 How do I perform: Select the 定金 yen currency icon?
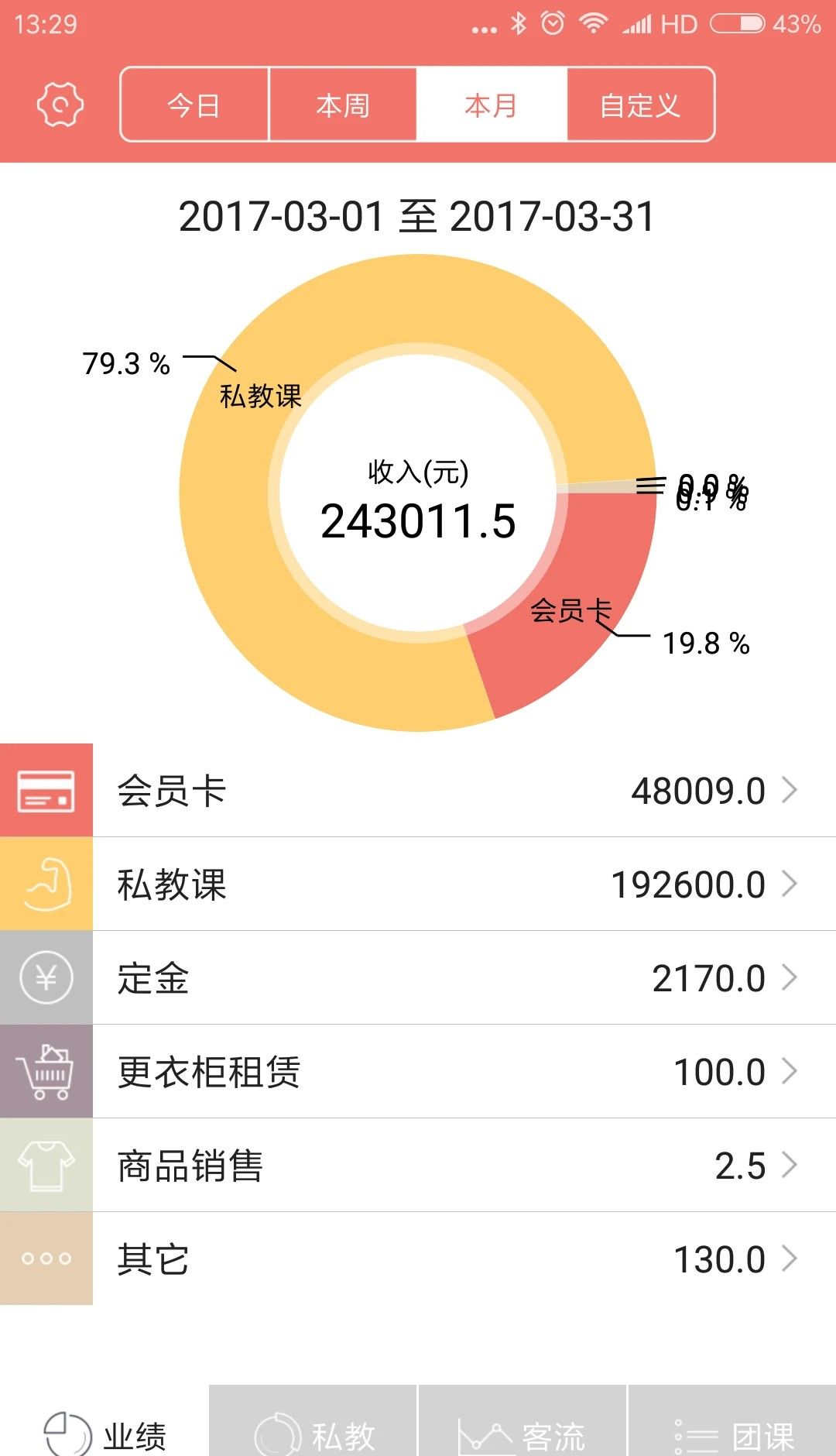coord(46,977)
